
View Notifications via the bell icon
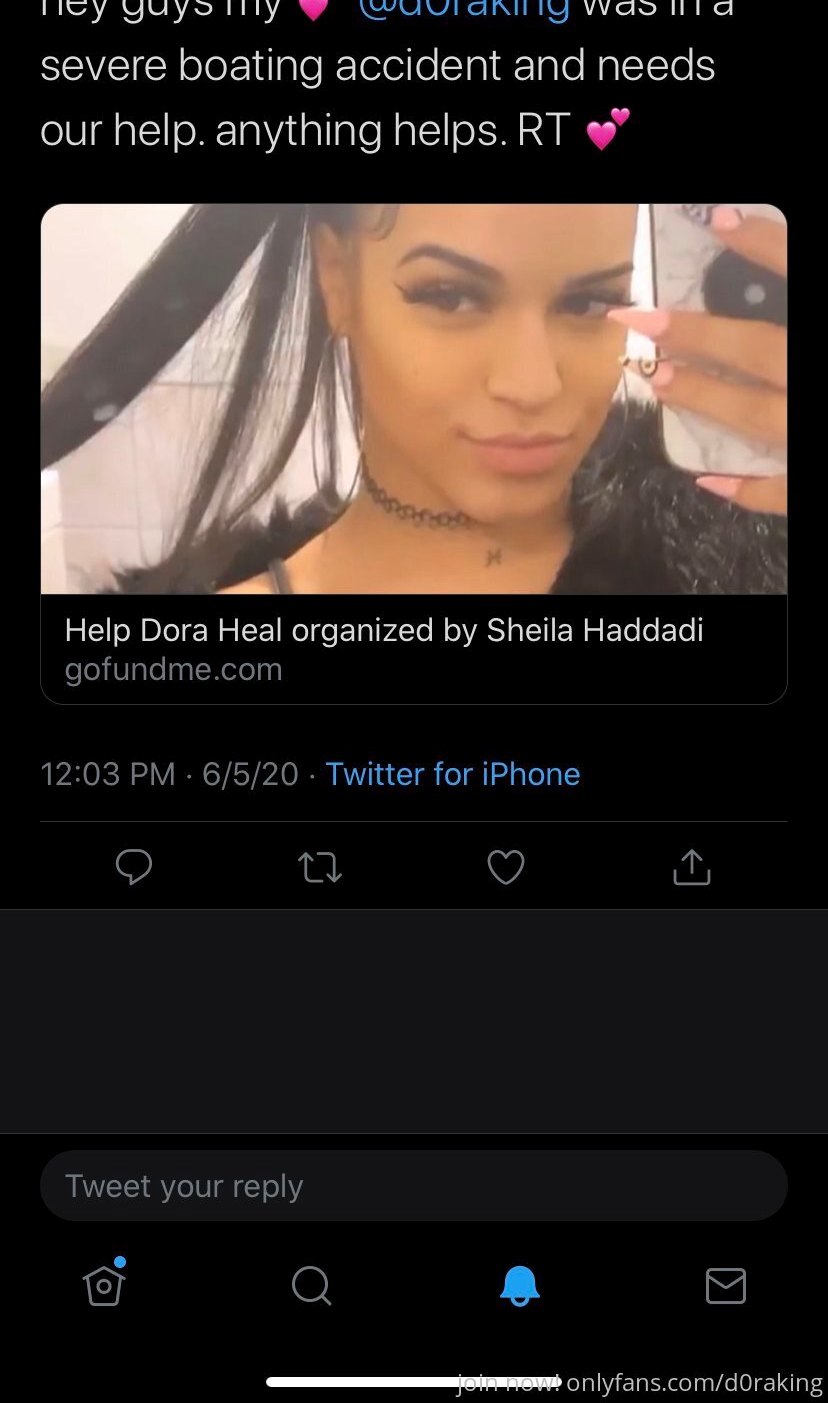tap(519, 1287)
